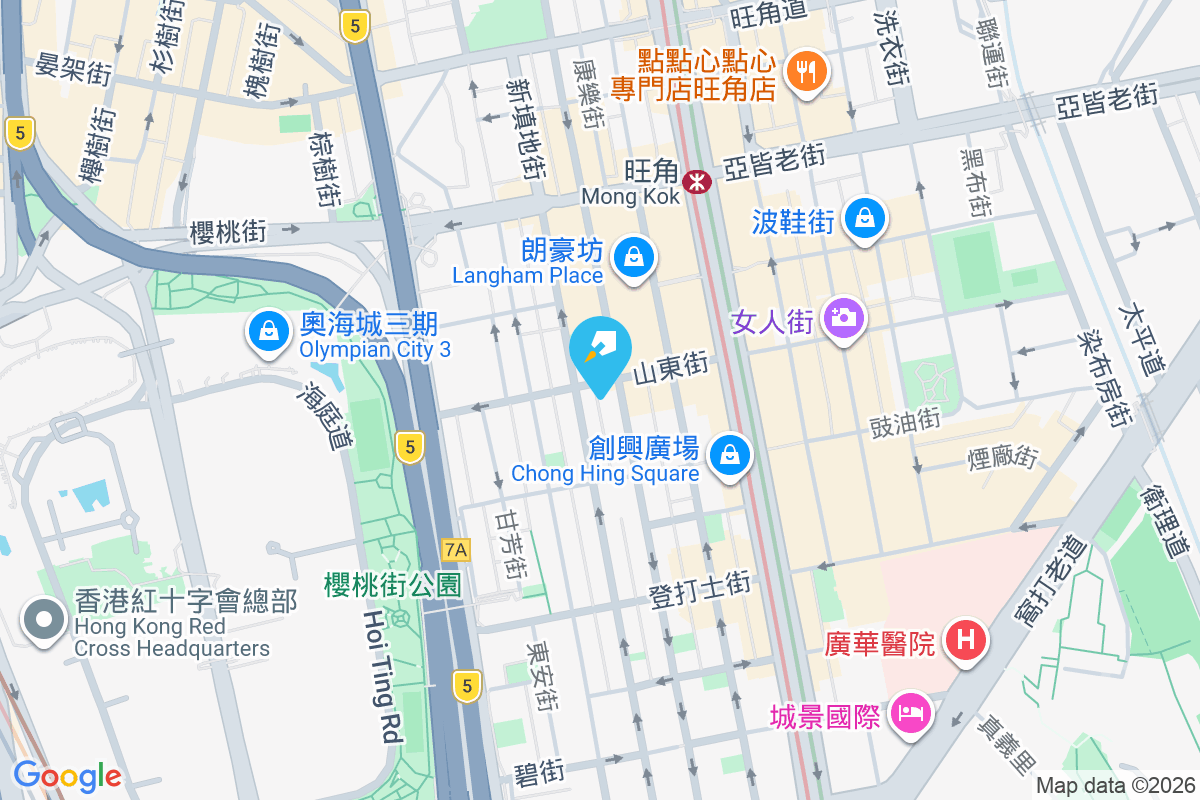This screenshot has width=1200, height=800.
Task: Tap the Langham Place shopping pin
Action: click(633, 257)
